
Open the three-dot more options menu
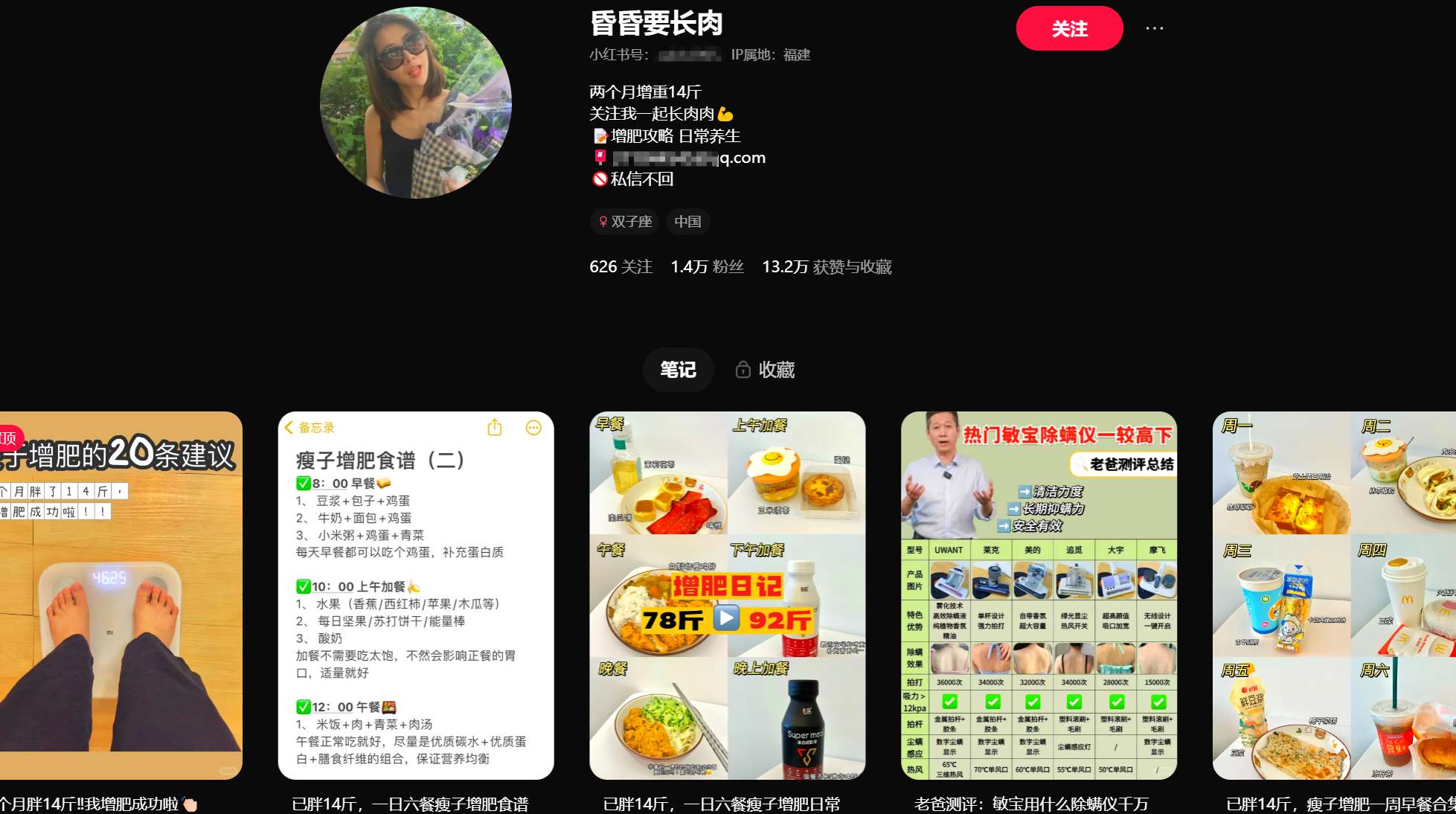click(x=1154, y=28)
